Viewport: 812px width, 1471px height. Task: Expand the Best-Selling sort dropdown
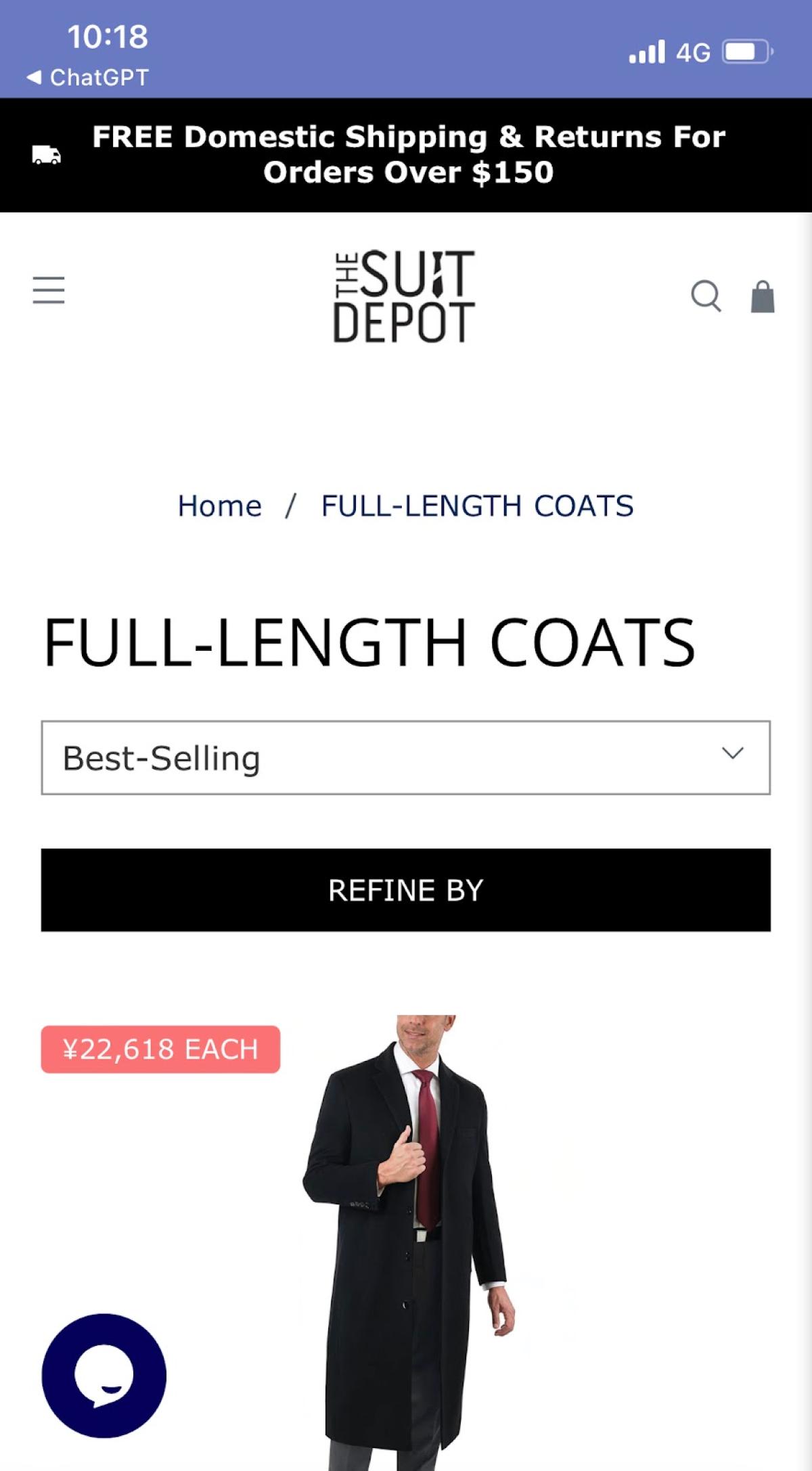pyautogui.click(x=405, y=758)
